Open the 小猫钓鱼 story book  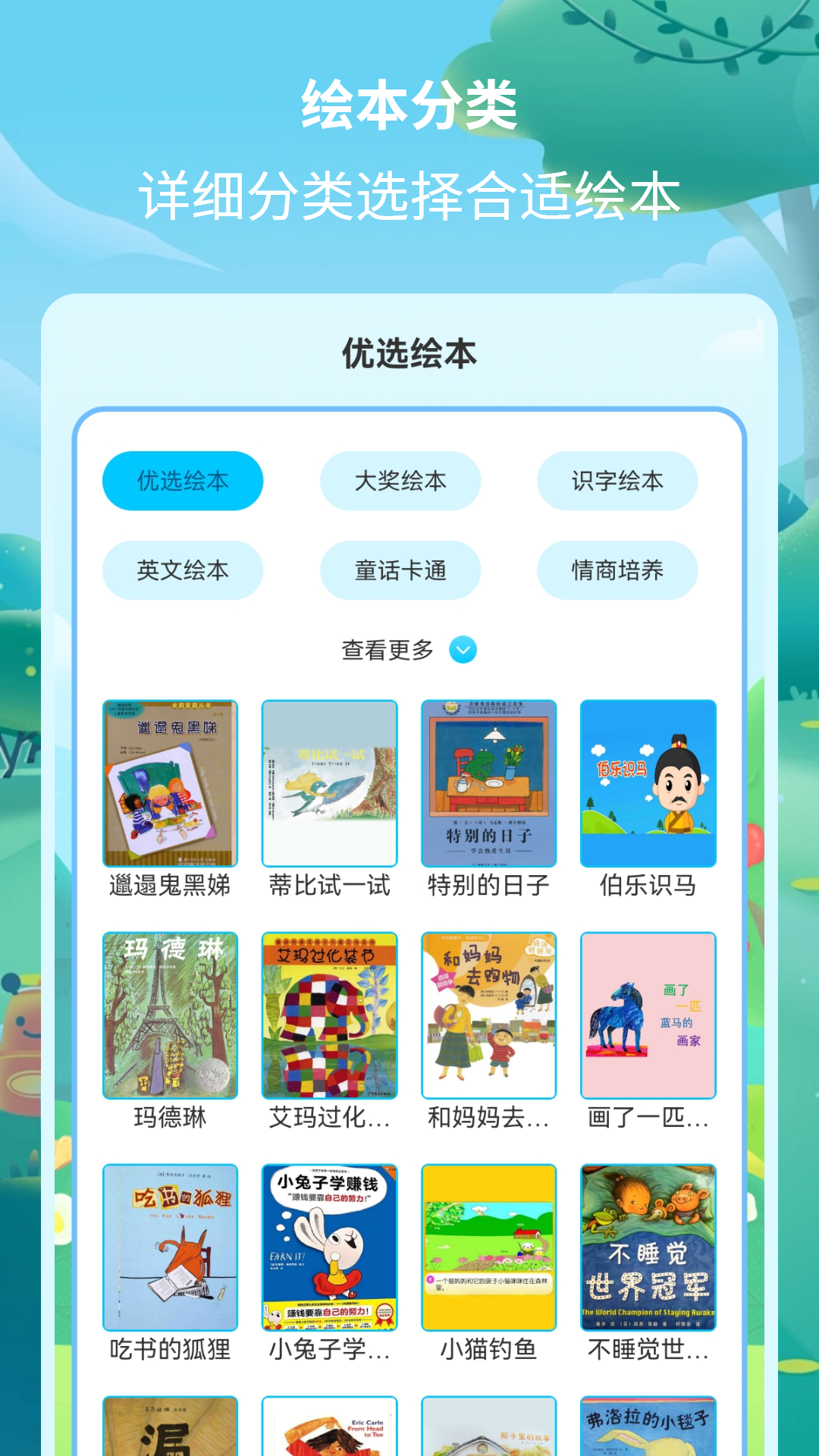488,1247
